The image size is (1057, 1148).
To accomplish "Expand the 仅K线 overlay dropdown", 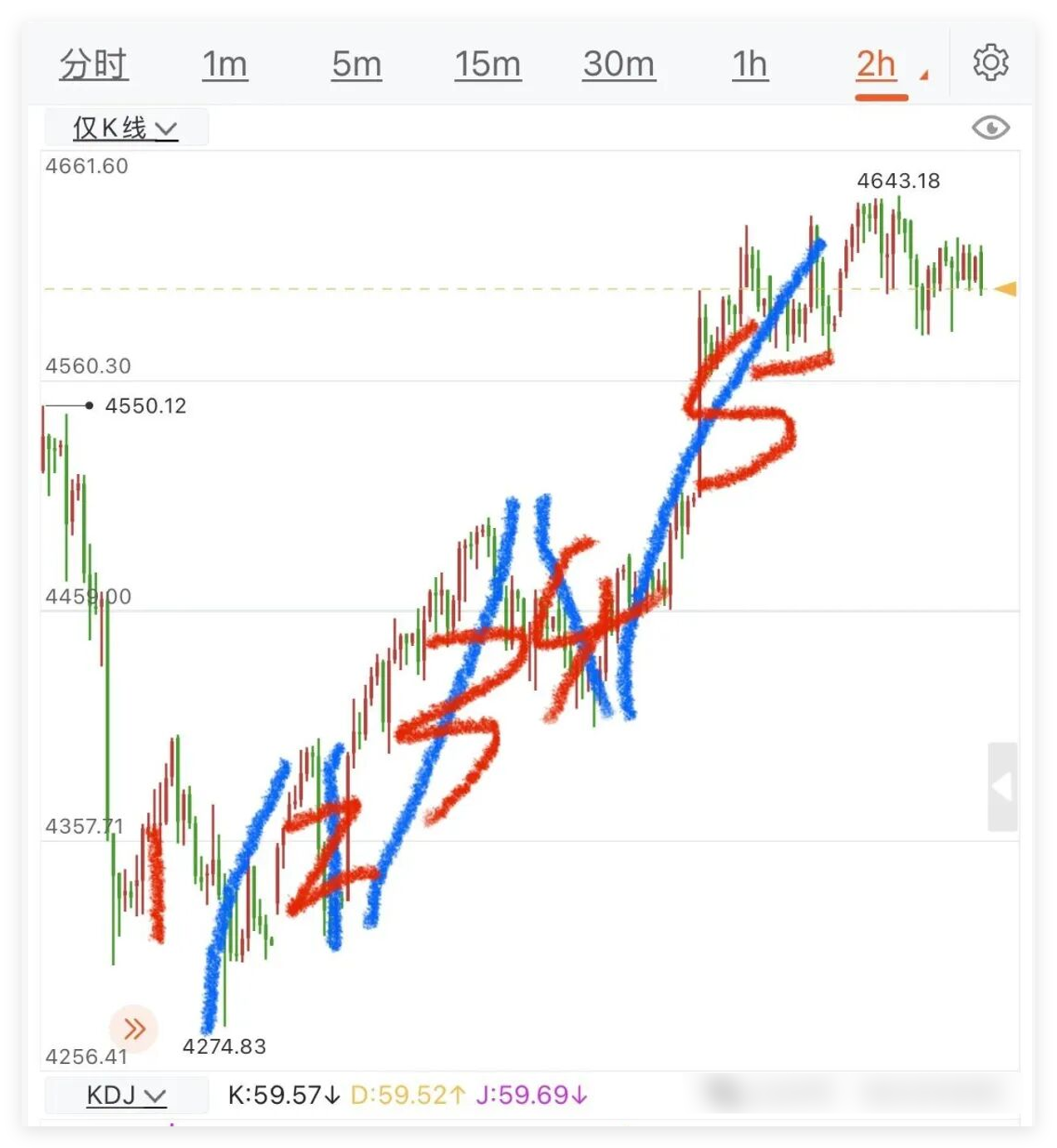I will click(125, 128).
